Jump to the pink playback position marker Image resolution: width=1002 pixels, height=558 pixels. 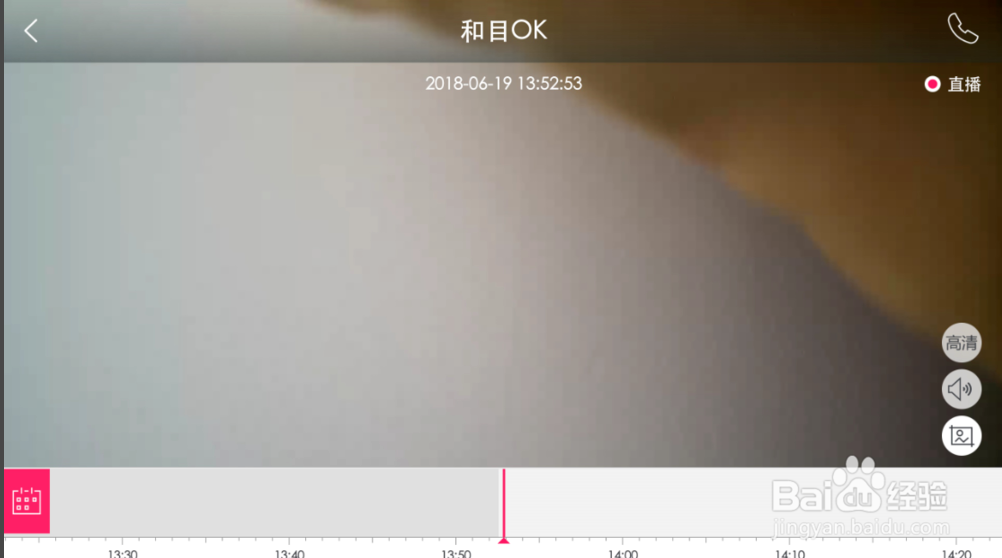[503, 505]
